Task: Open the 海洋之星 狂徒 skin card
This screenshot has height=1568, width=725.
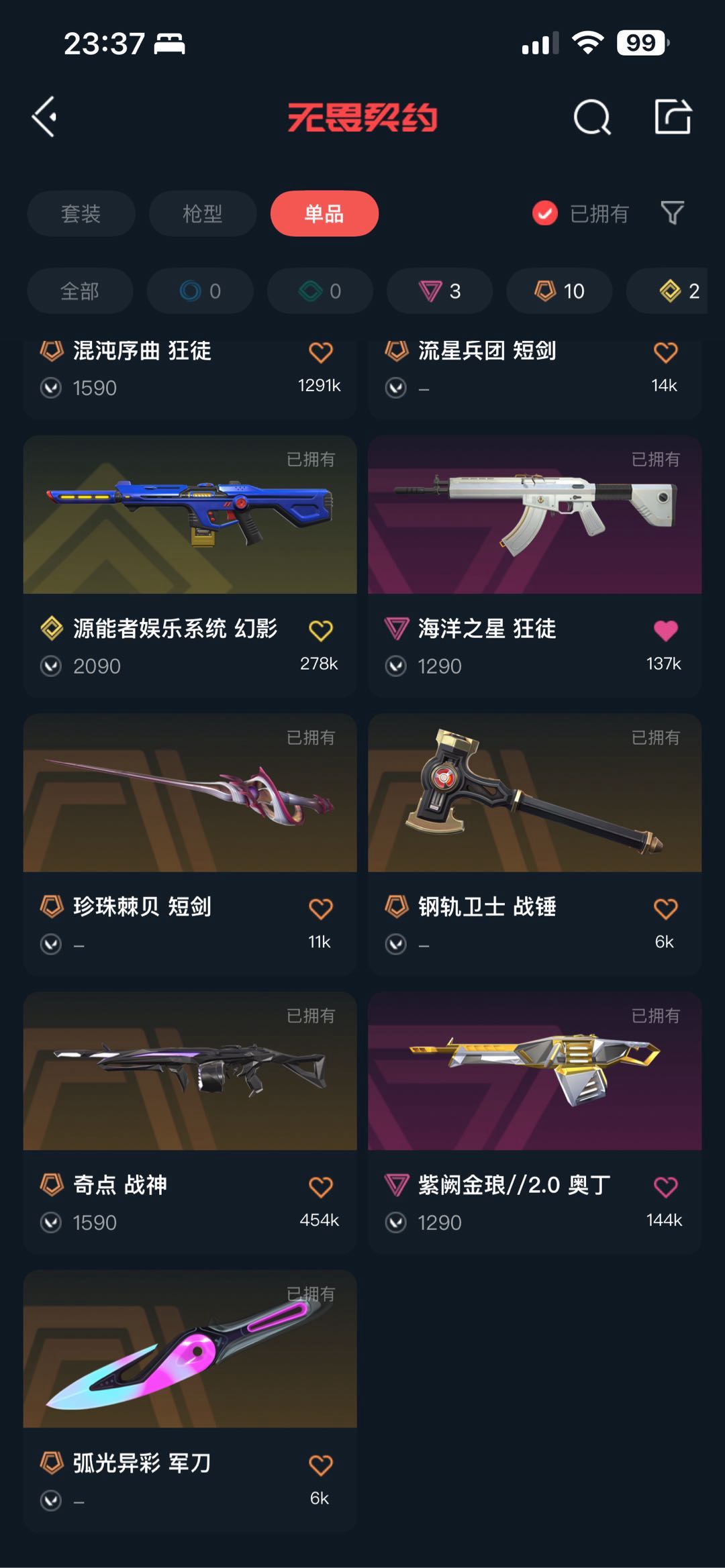Action: [x=534, y=515]
